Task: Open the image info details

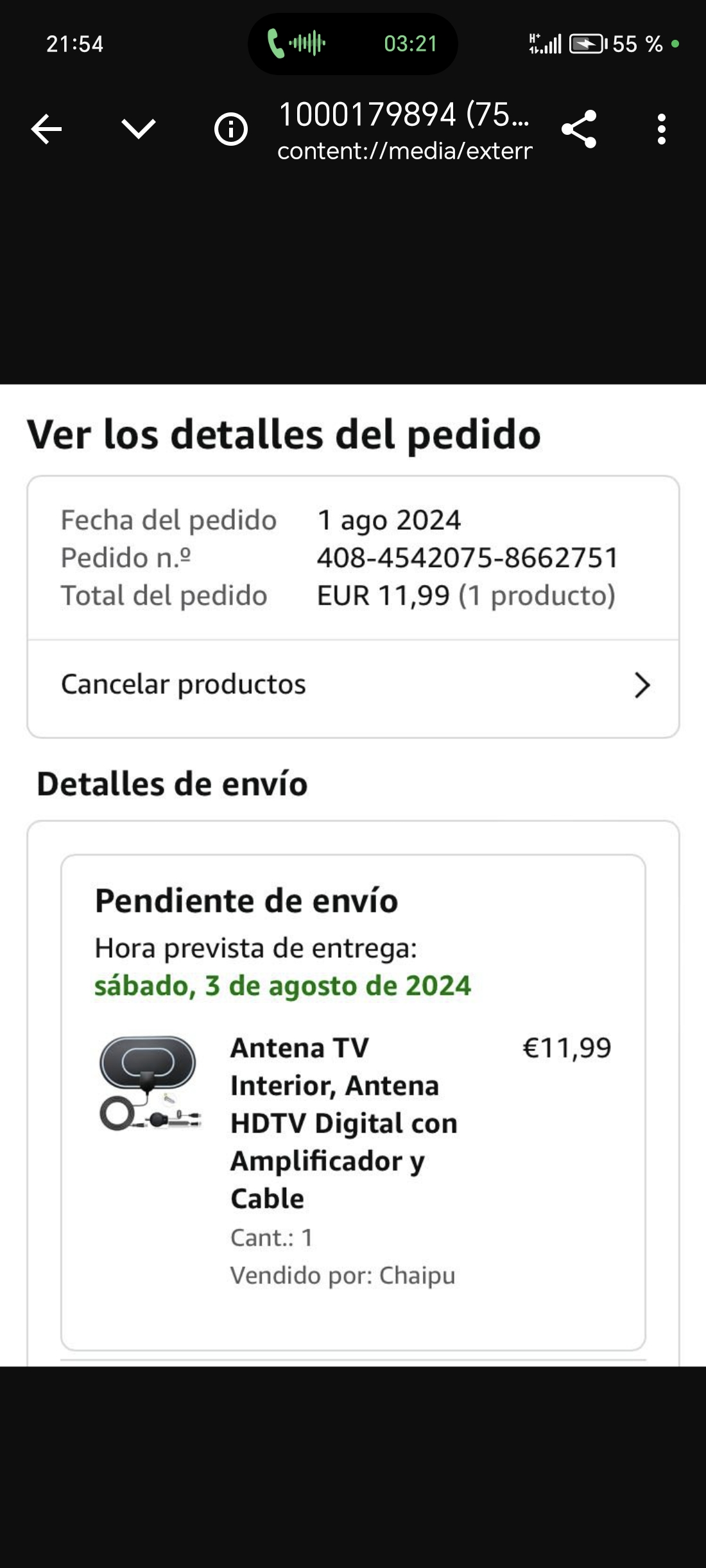Action: (x=231, y=130)
